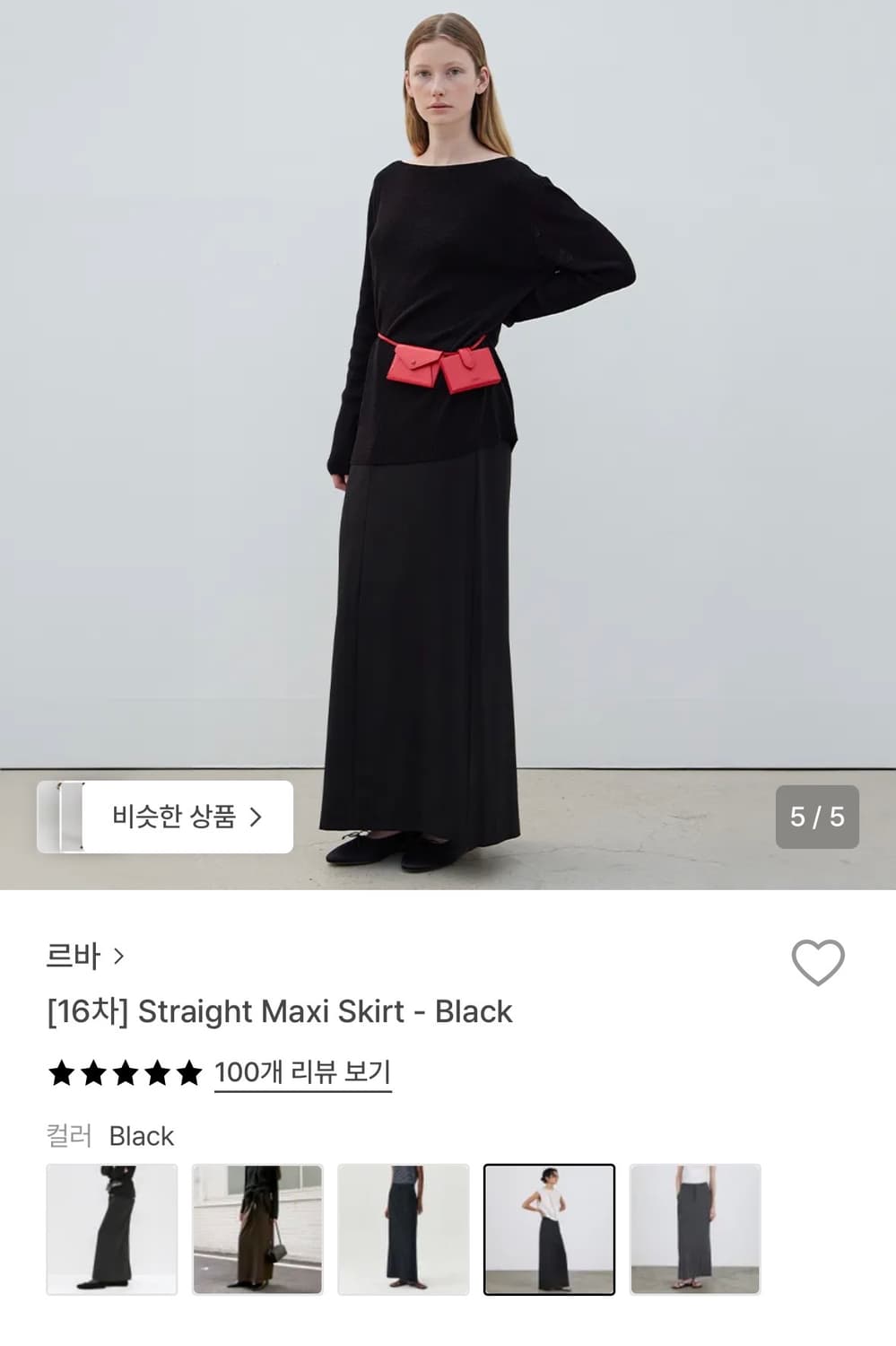The height and width of the screenshot is (1346, 896).
Task: Open the 100개 리뷰 보기 reviews link
Action: pyautogui.click(x=303, y=1071)
